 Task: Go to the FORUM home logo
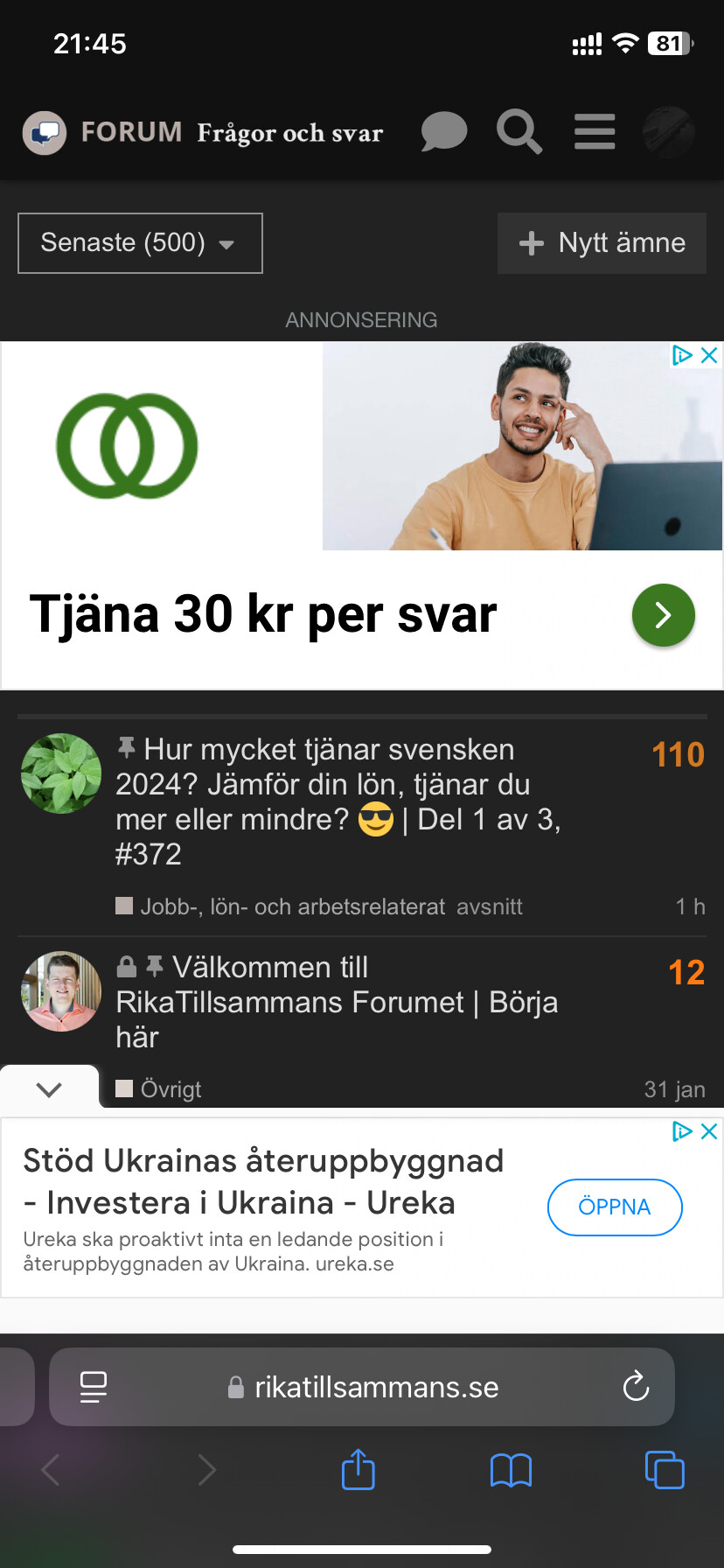[x=102, y=133]
